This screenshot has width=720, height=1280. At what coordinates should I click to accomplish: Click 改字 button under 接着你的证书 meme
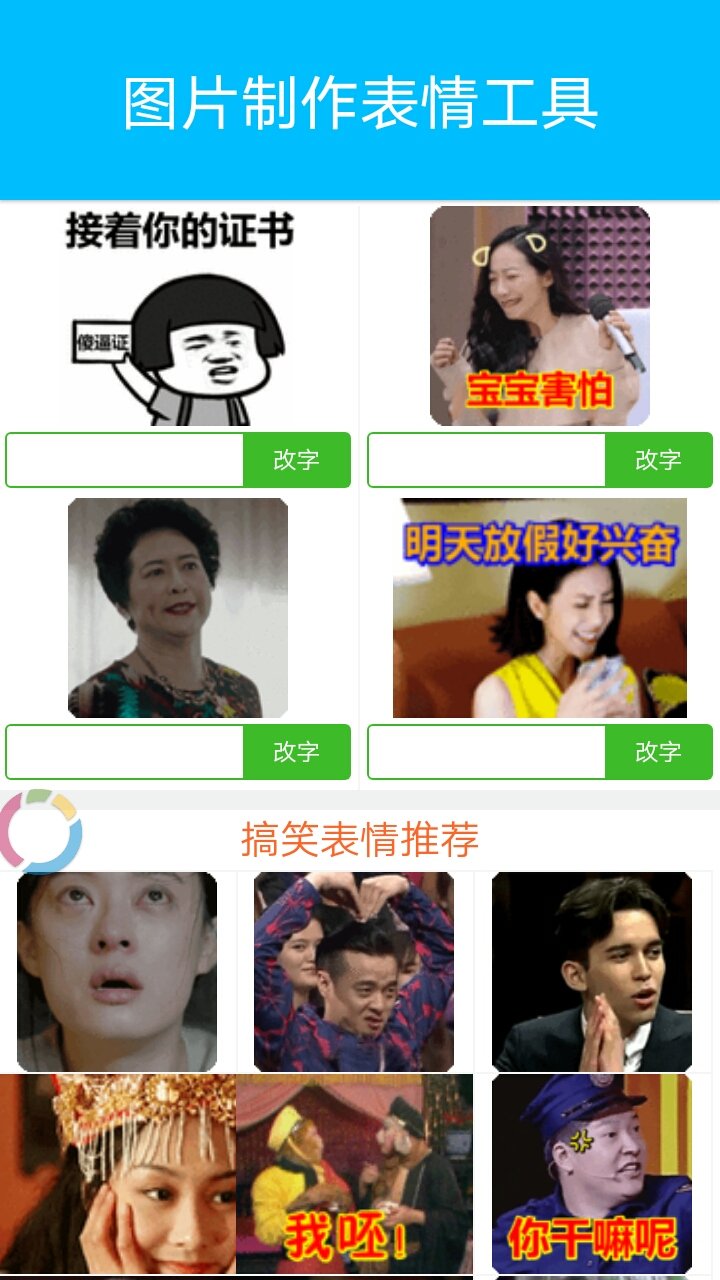297,460
